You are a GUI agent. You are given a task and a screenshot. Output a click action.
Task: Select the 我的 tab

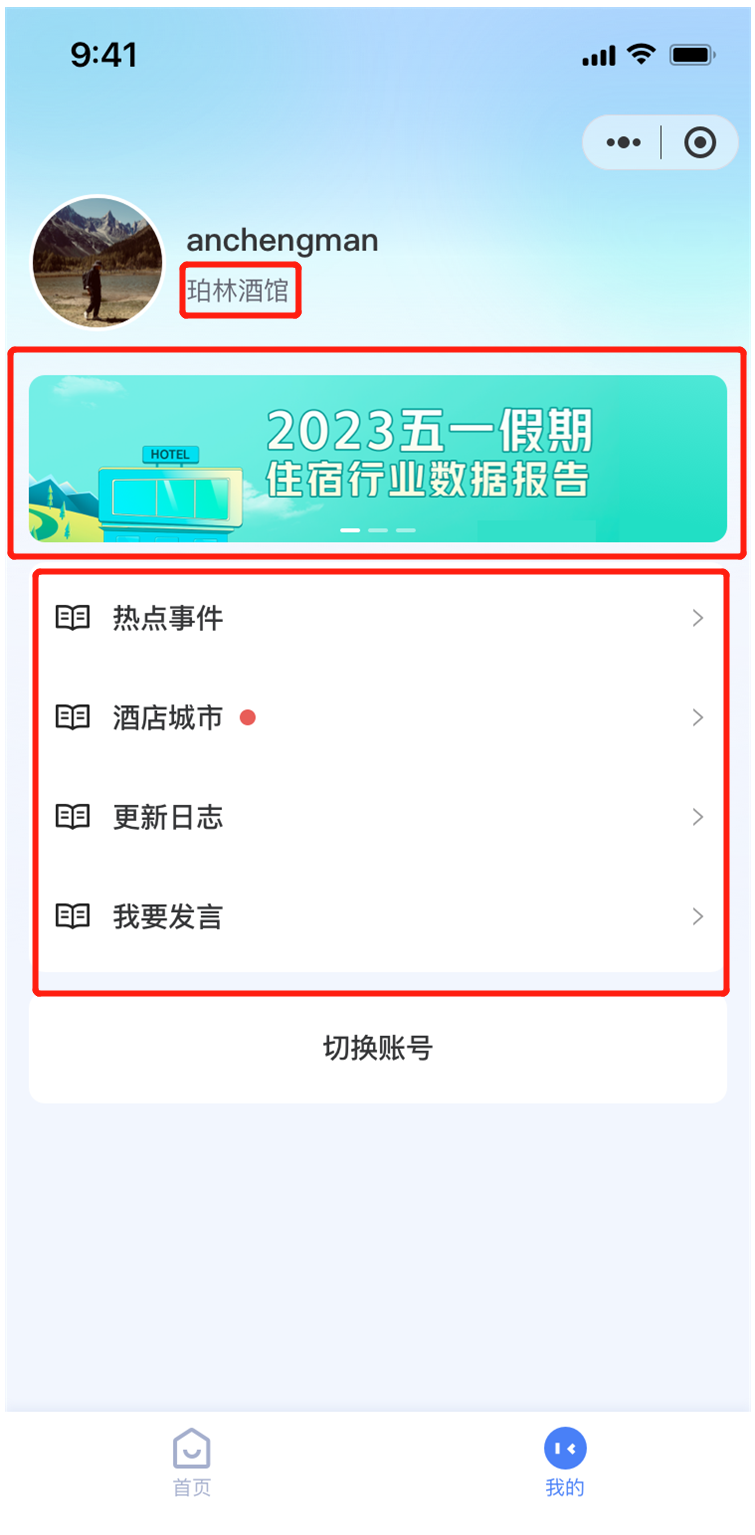pos(565,1462)
